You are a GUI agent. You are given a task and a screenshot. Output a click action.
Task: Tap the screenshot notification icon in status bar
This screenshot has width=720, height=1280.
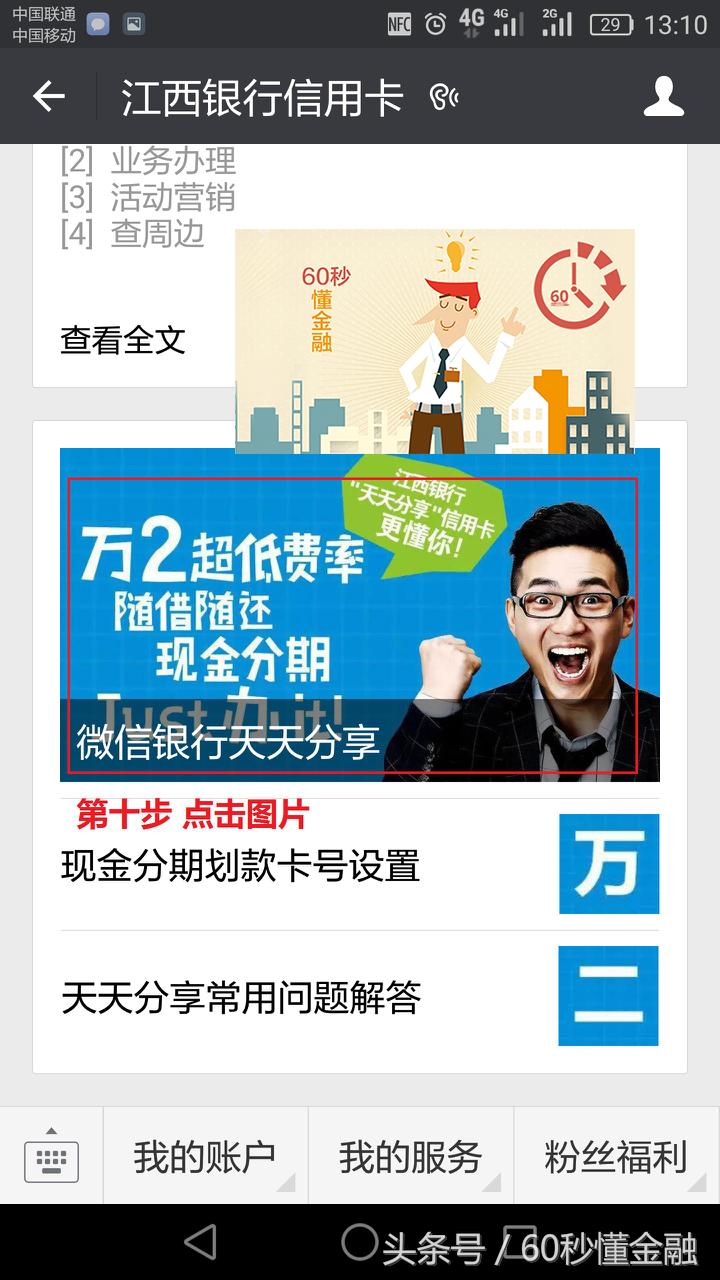[x=131, y=22]
